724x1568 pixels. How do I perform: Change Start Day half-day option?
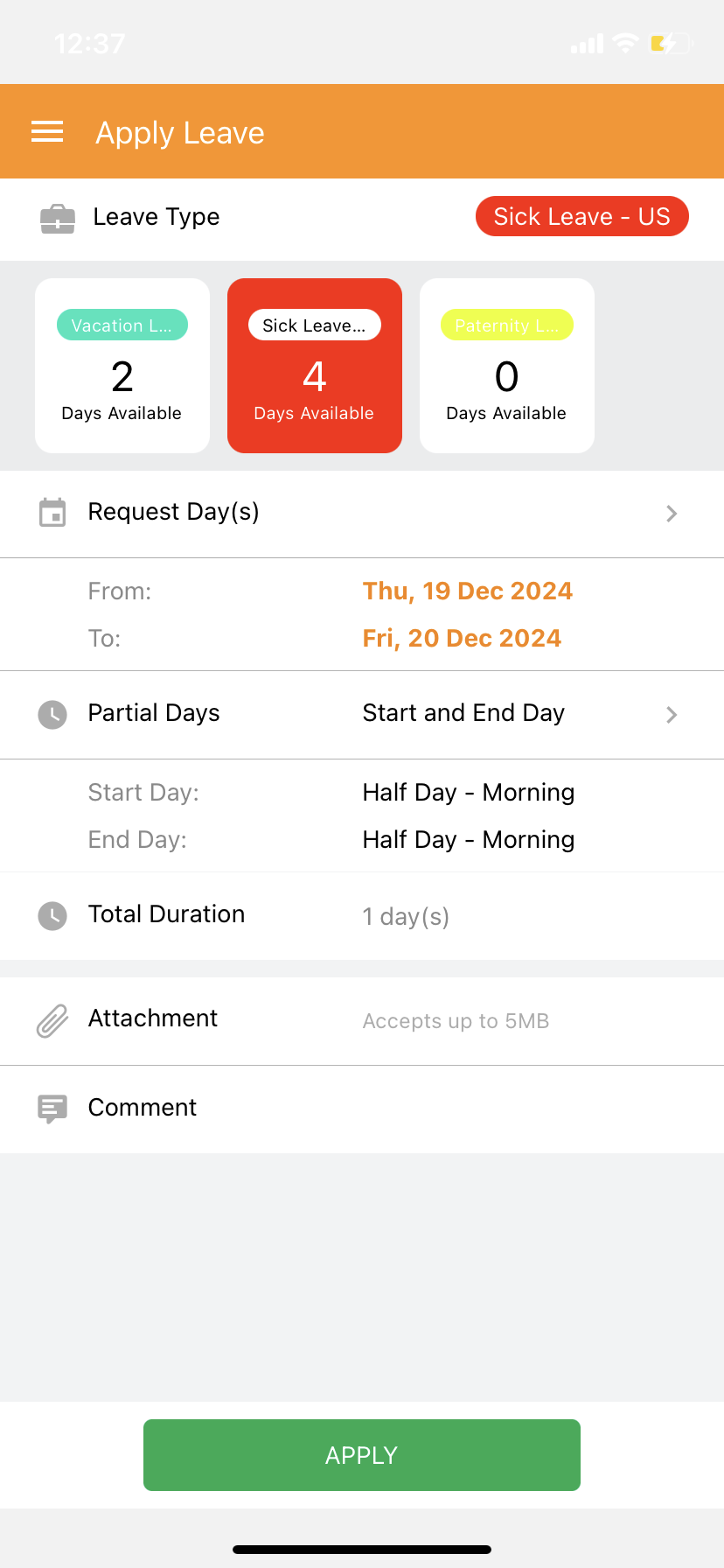pyautogui.click(x=468, y=793)
